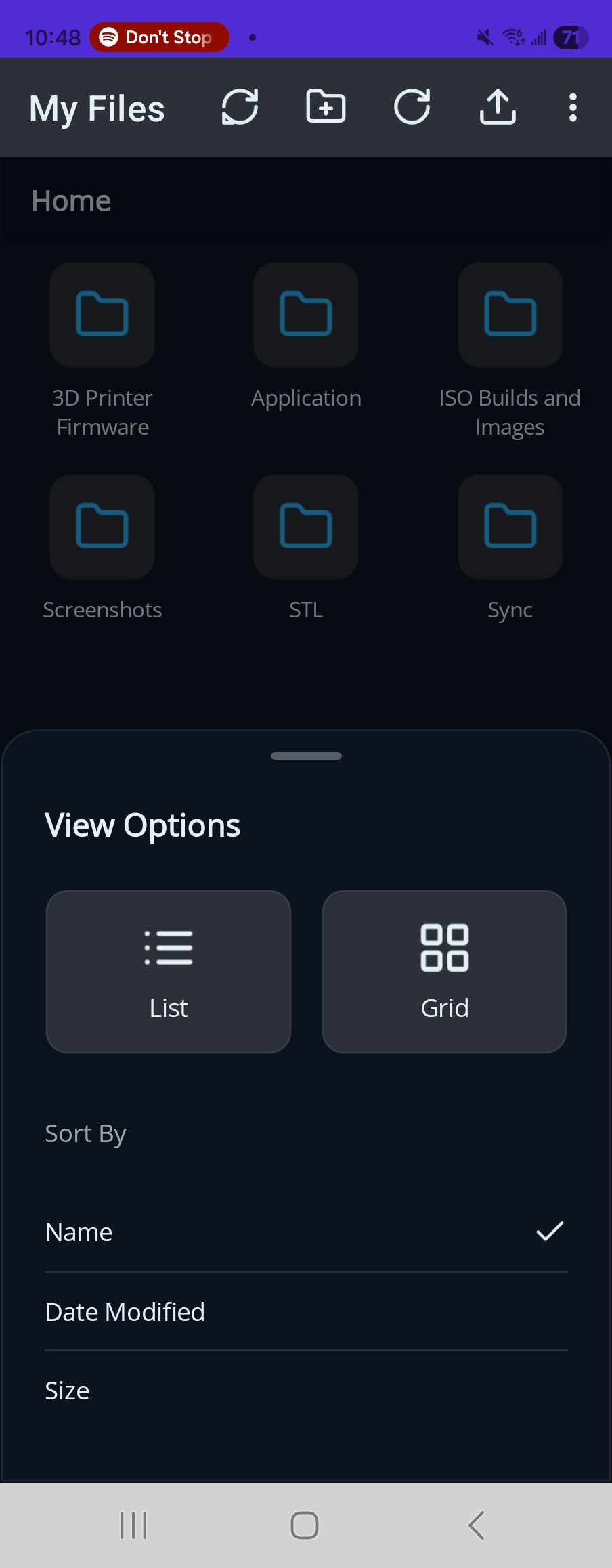
Task: Switch to List view
Action: tap(168, 972)
